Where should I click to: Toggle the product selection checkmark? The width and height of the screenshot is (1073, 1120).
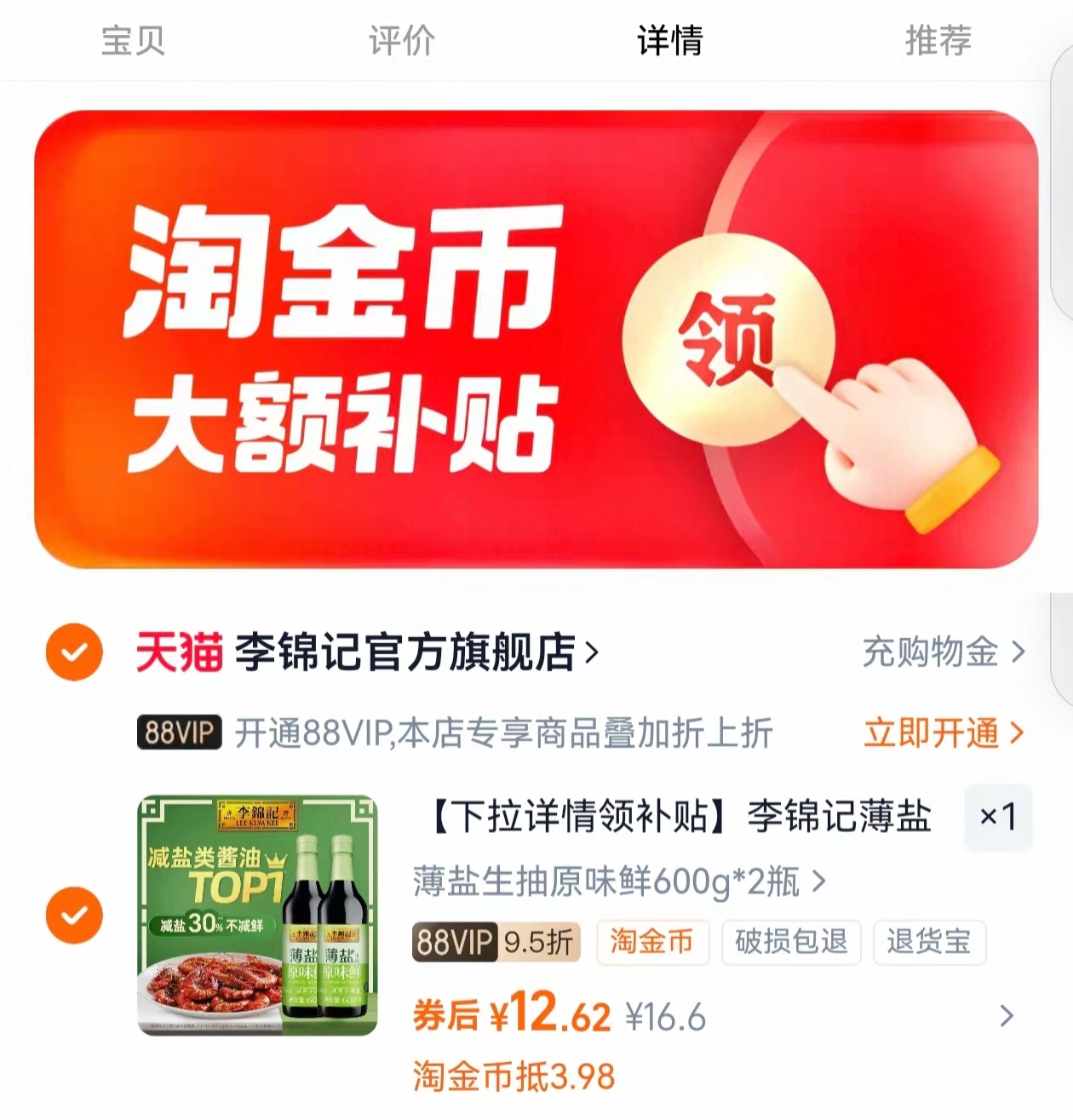pos(74,916)
